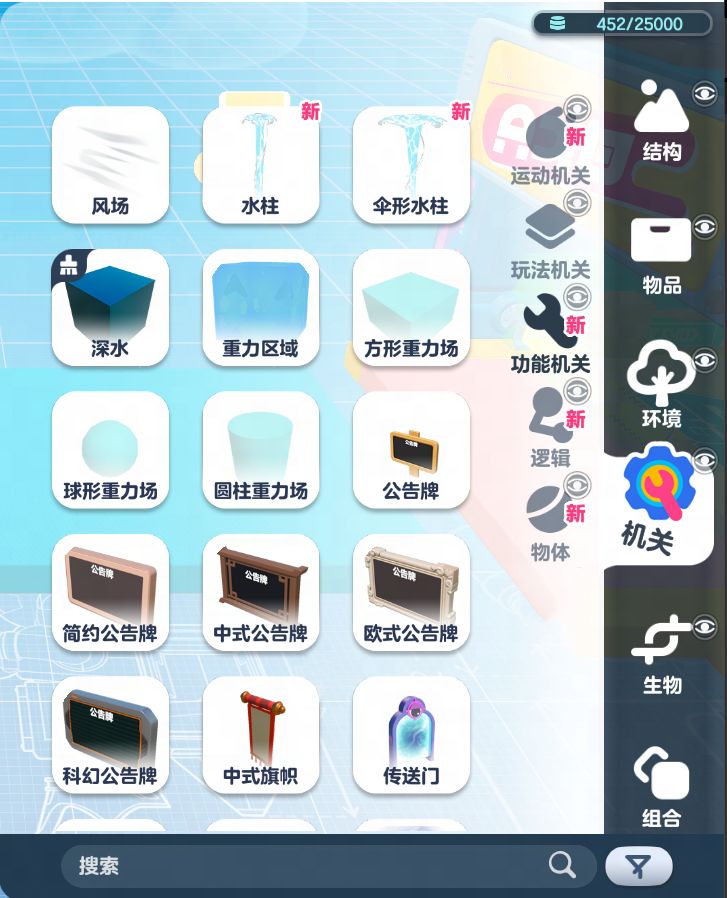Select the 风场 (wind field) item

(x=110, y=162)
